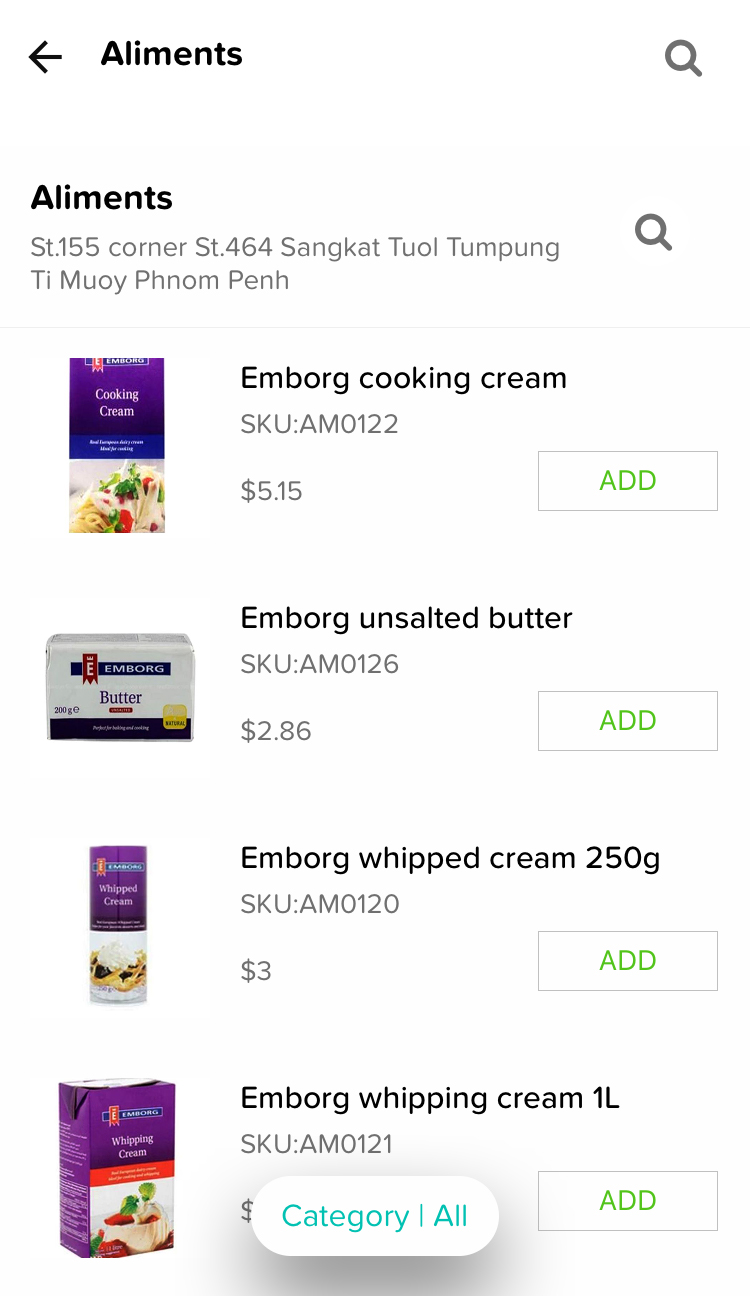
Task: Add Emborg unsalted butter to cart
Action: [628, 721]
